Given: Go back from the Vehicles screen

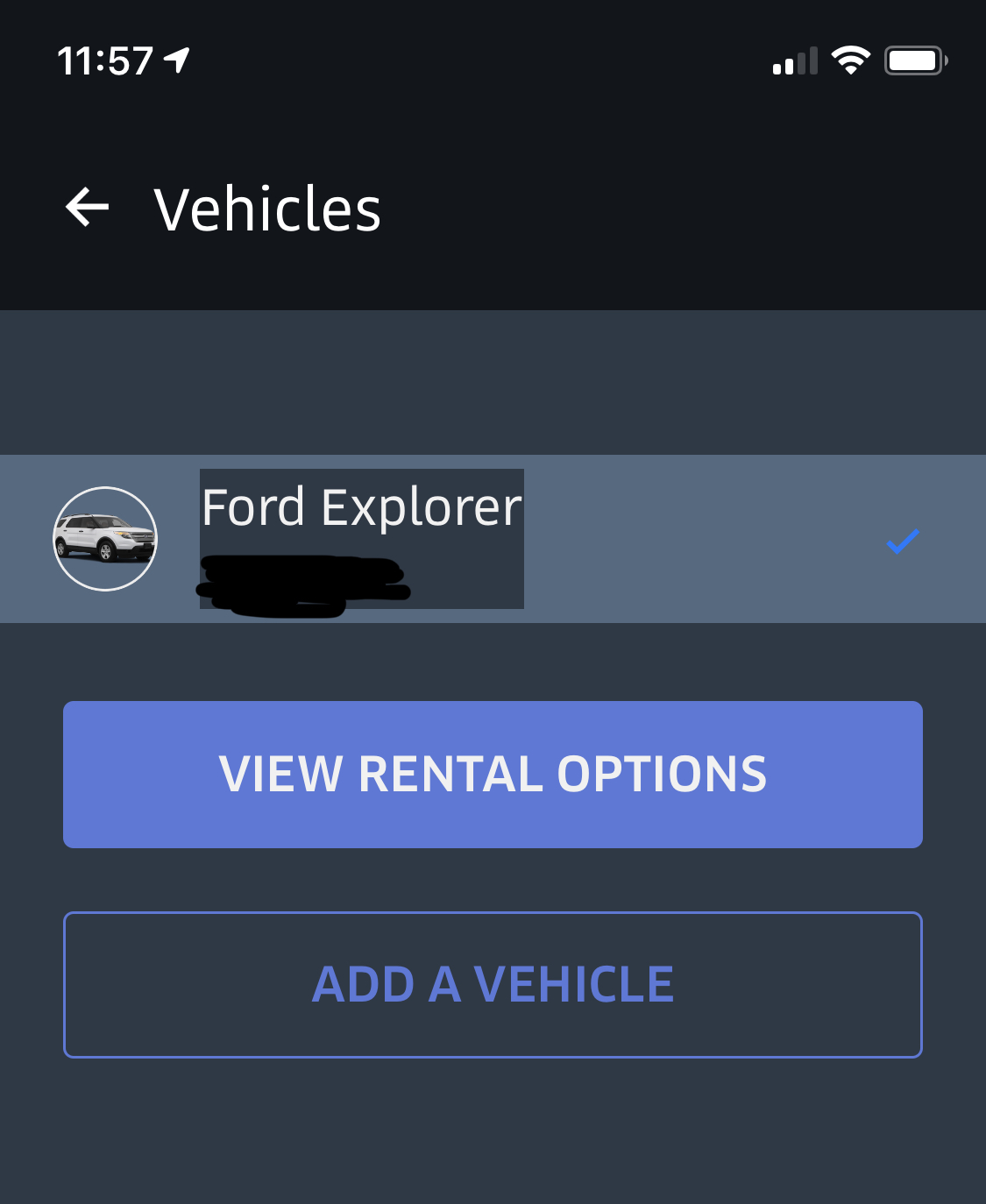Looking at the screenshot, I should tap(88, 209).
